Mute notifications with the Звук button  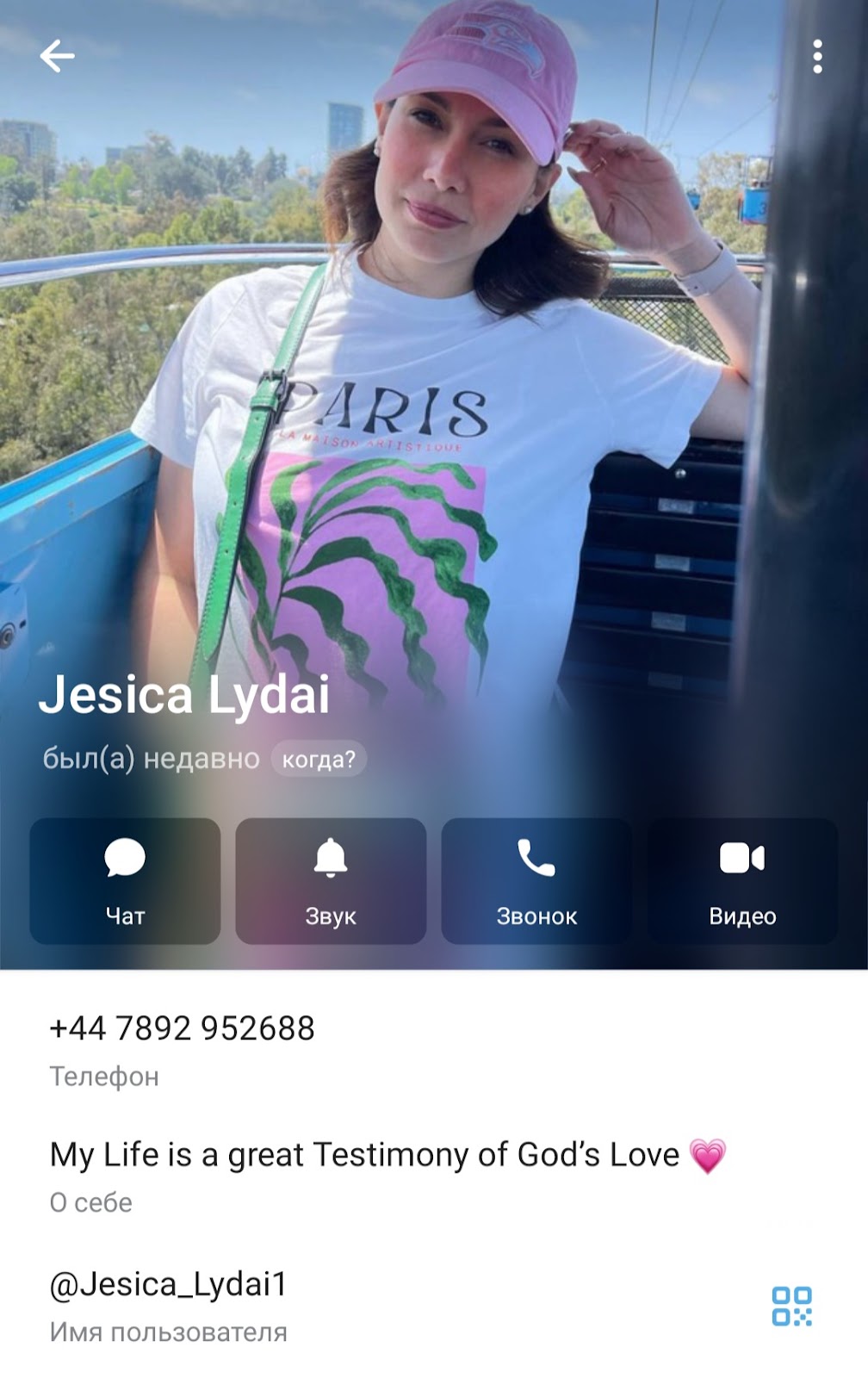click(331, 880)
